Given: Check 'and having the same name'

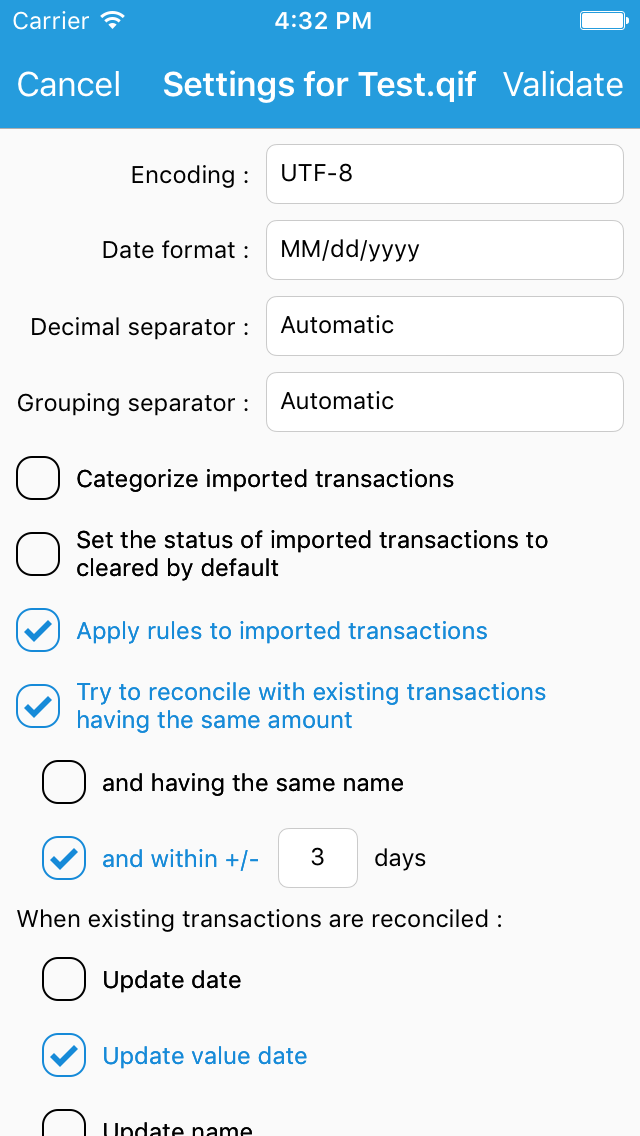Looking at the screenshot, I should [x=64, y=782].
